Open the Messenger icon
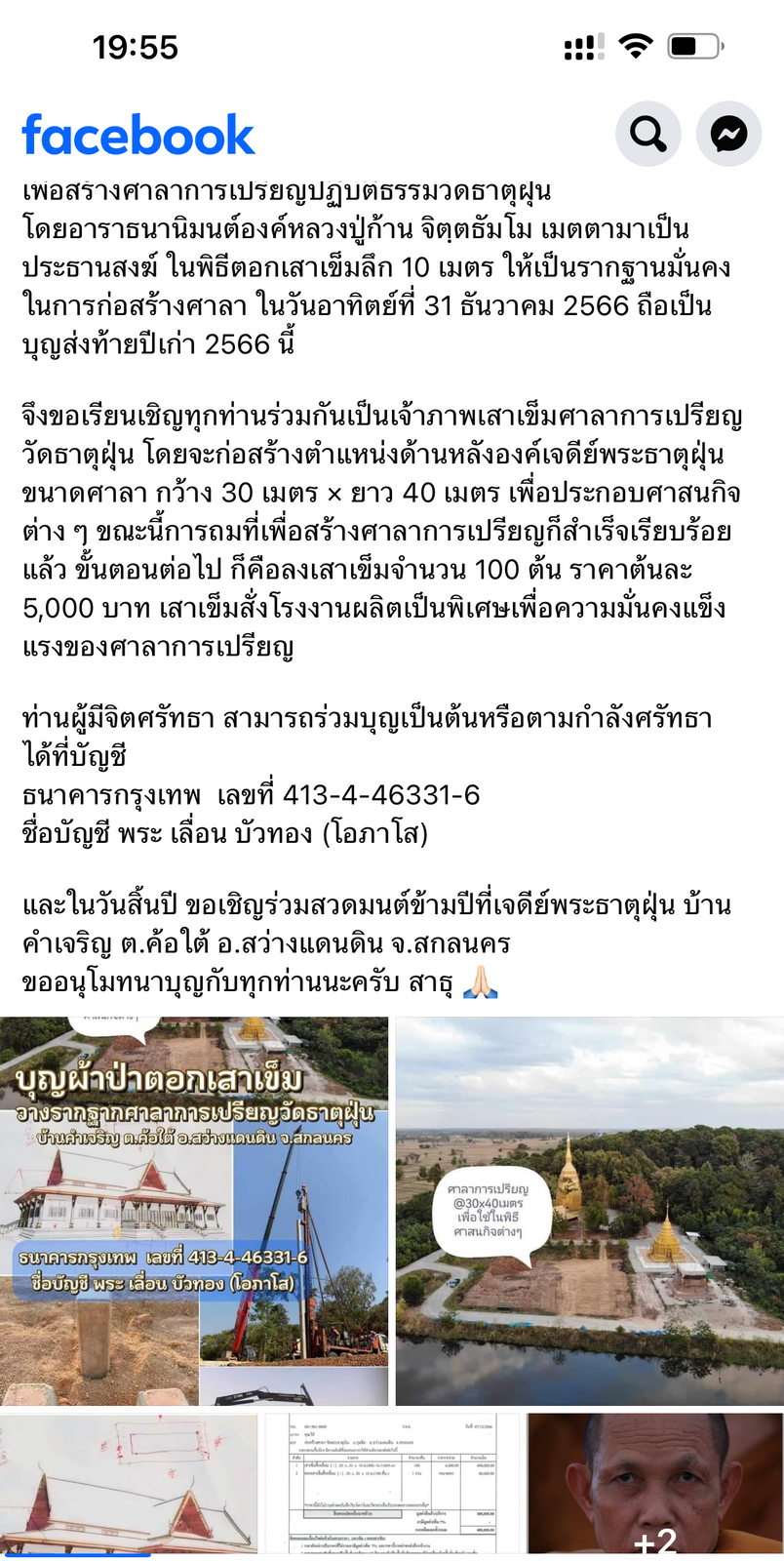Screen dimensions: 784x1561 tap(728, 133)
